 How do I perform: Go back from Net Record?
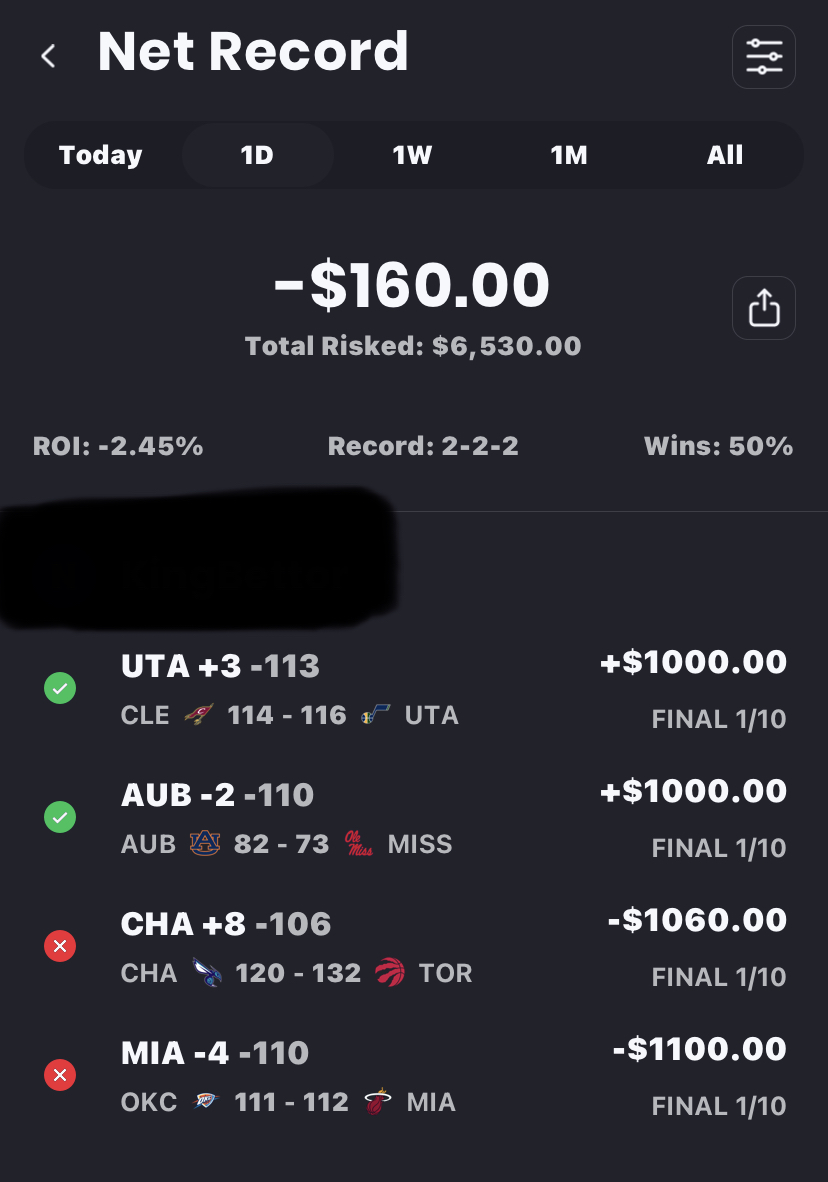tap(48, 56)
